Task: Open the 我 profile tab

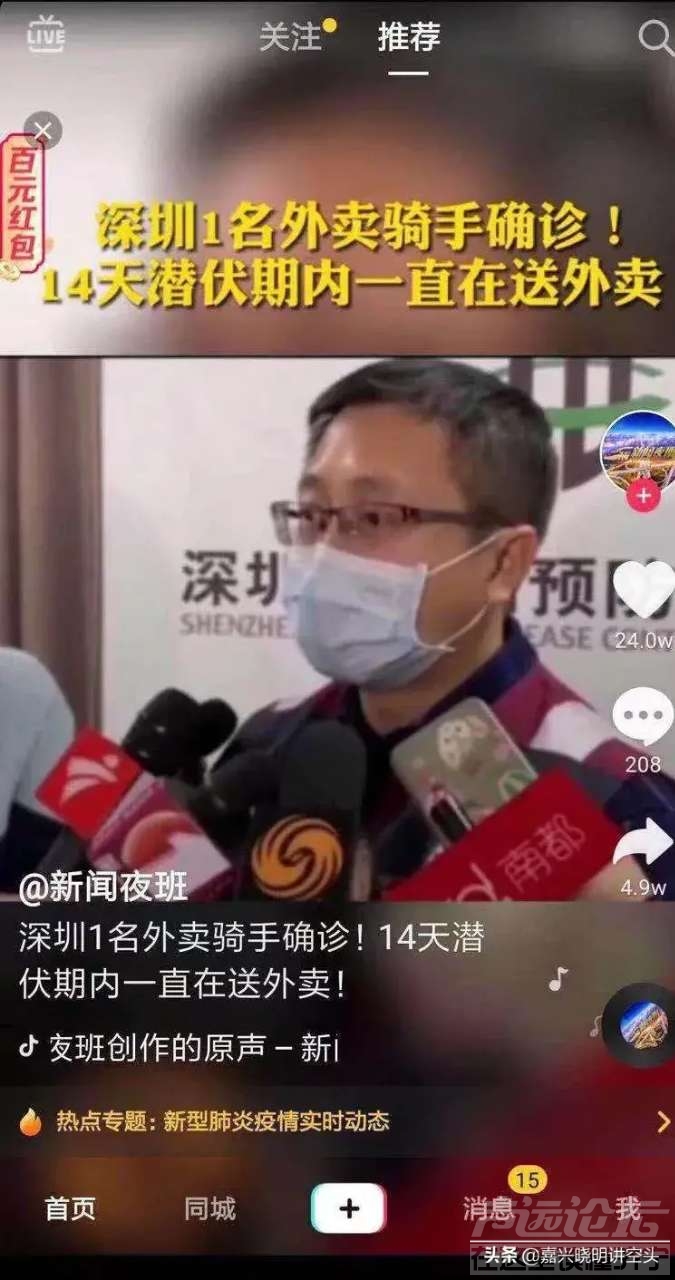Action: pos(627,1209)
